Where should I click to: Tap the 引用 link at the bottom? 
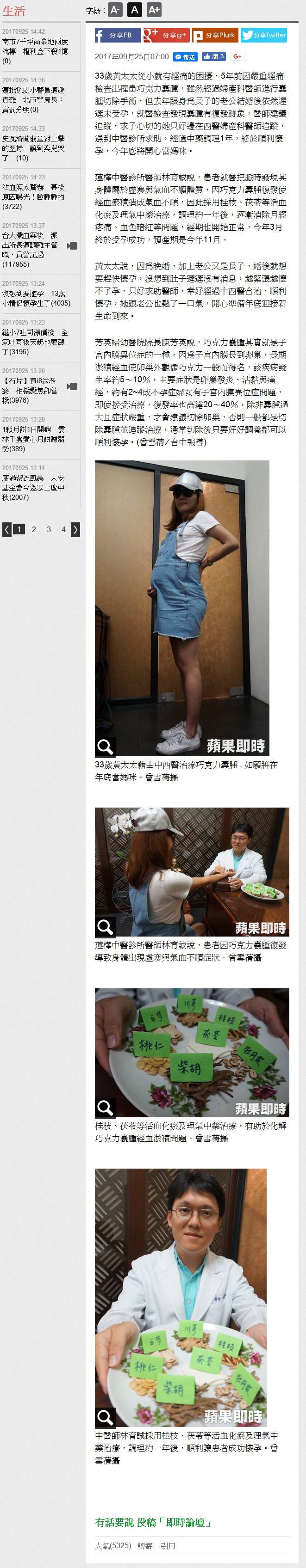pos(168,1545)
